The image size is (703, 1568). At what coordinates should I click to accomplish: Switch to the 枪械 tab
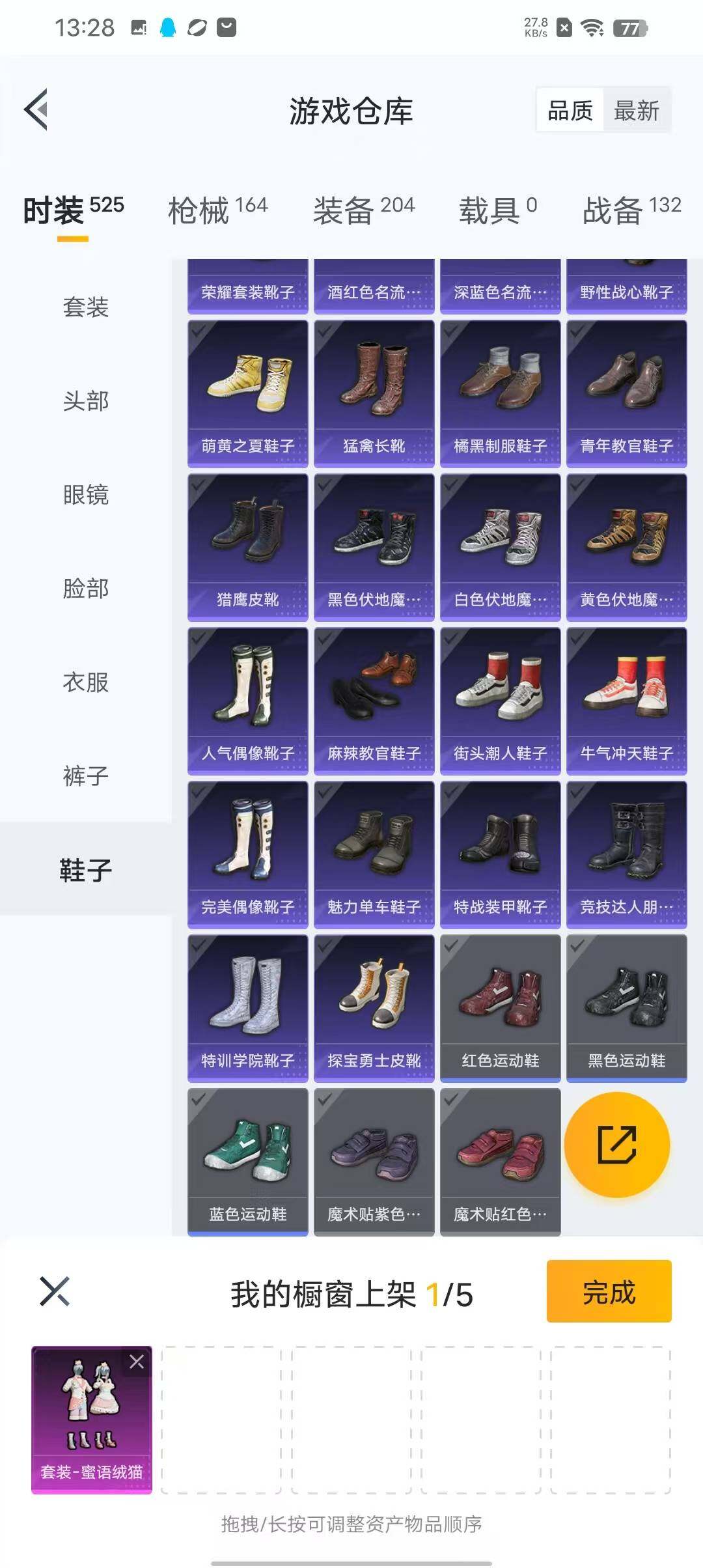(217, 210)
